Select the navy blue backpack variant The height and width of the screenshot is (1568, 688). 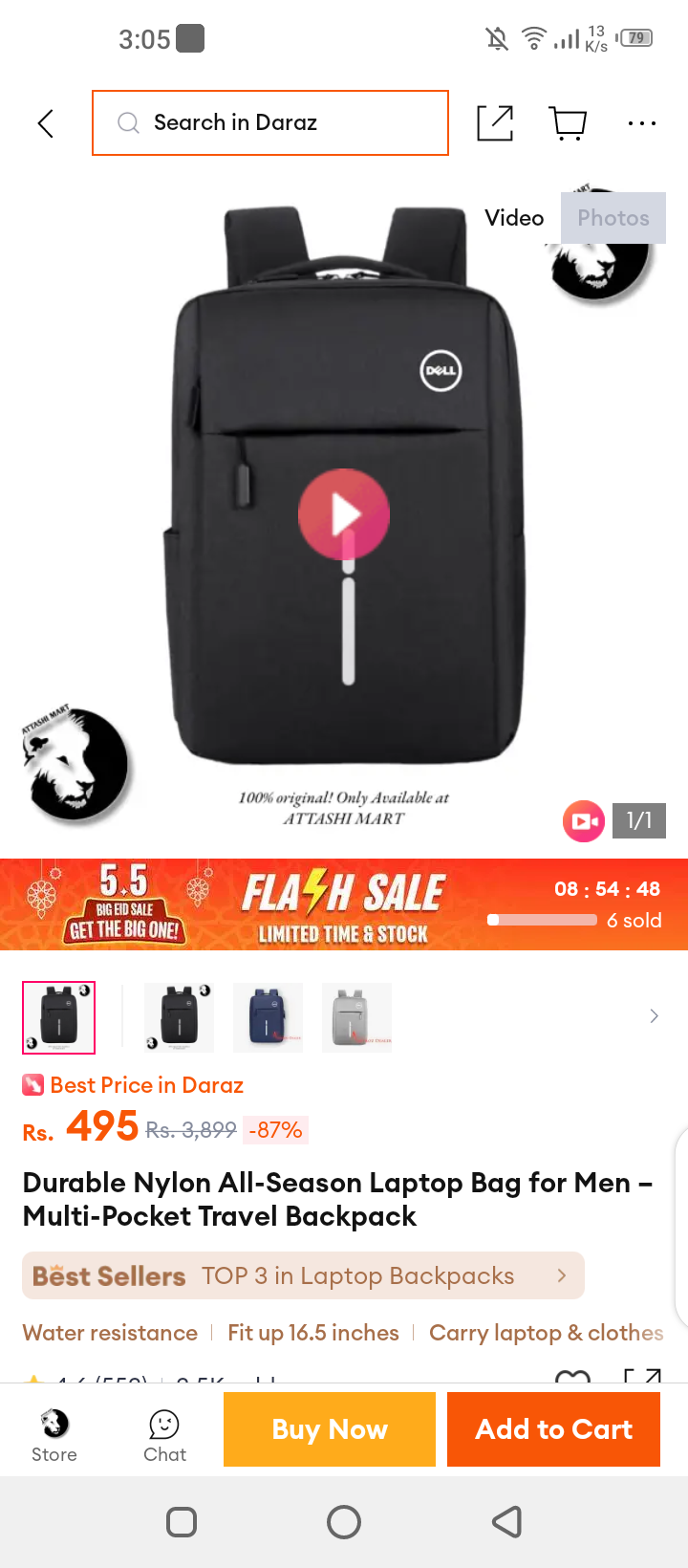coord(268,1016)
